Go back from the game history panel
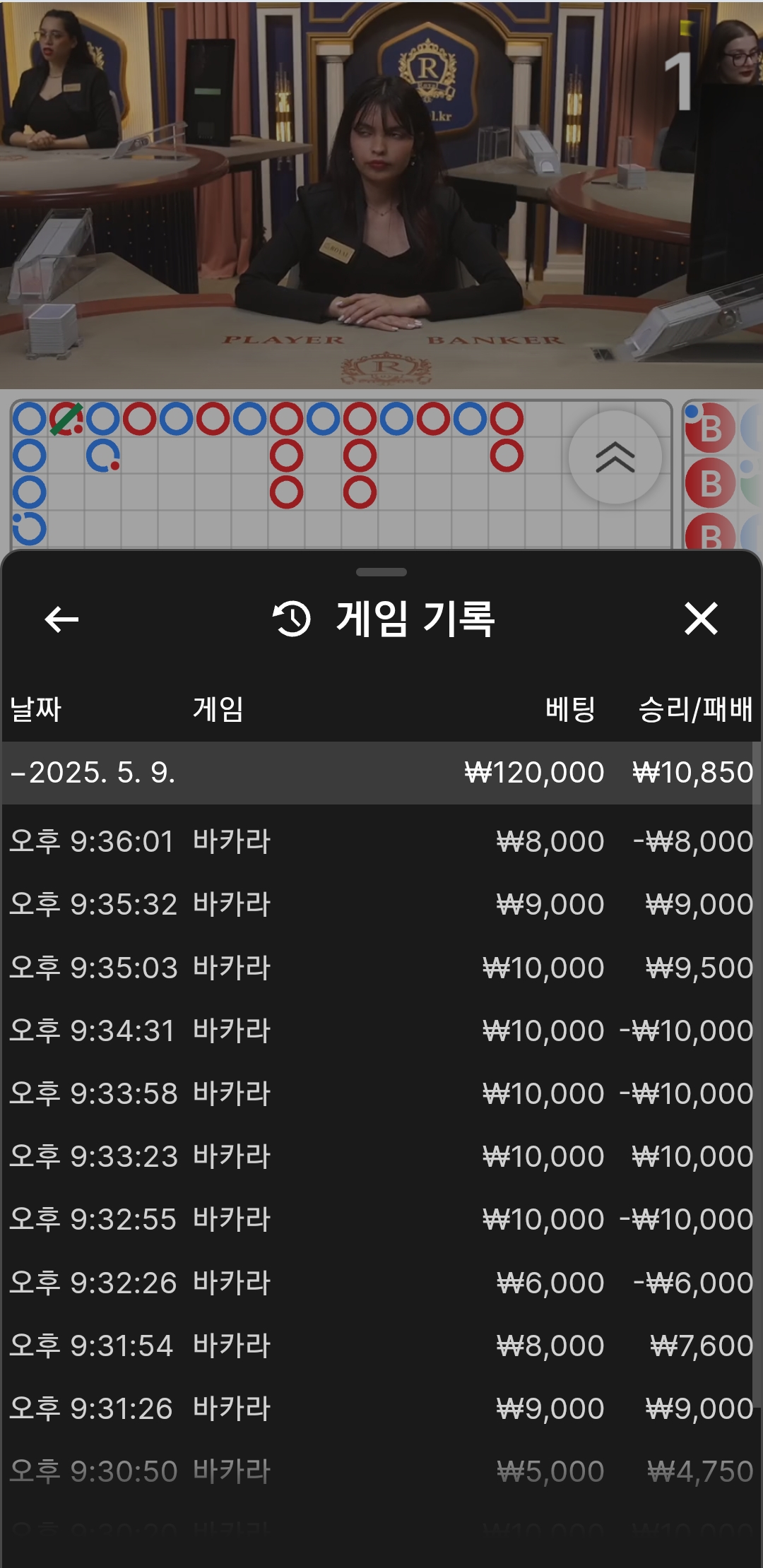 pyautogui.click(x=61, y=619)
